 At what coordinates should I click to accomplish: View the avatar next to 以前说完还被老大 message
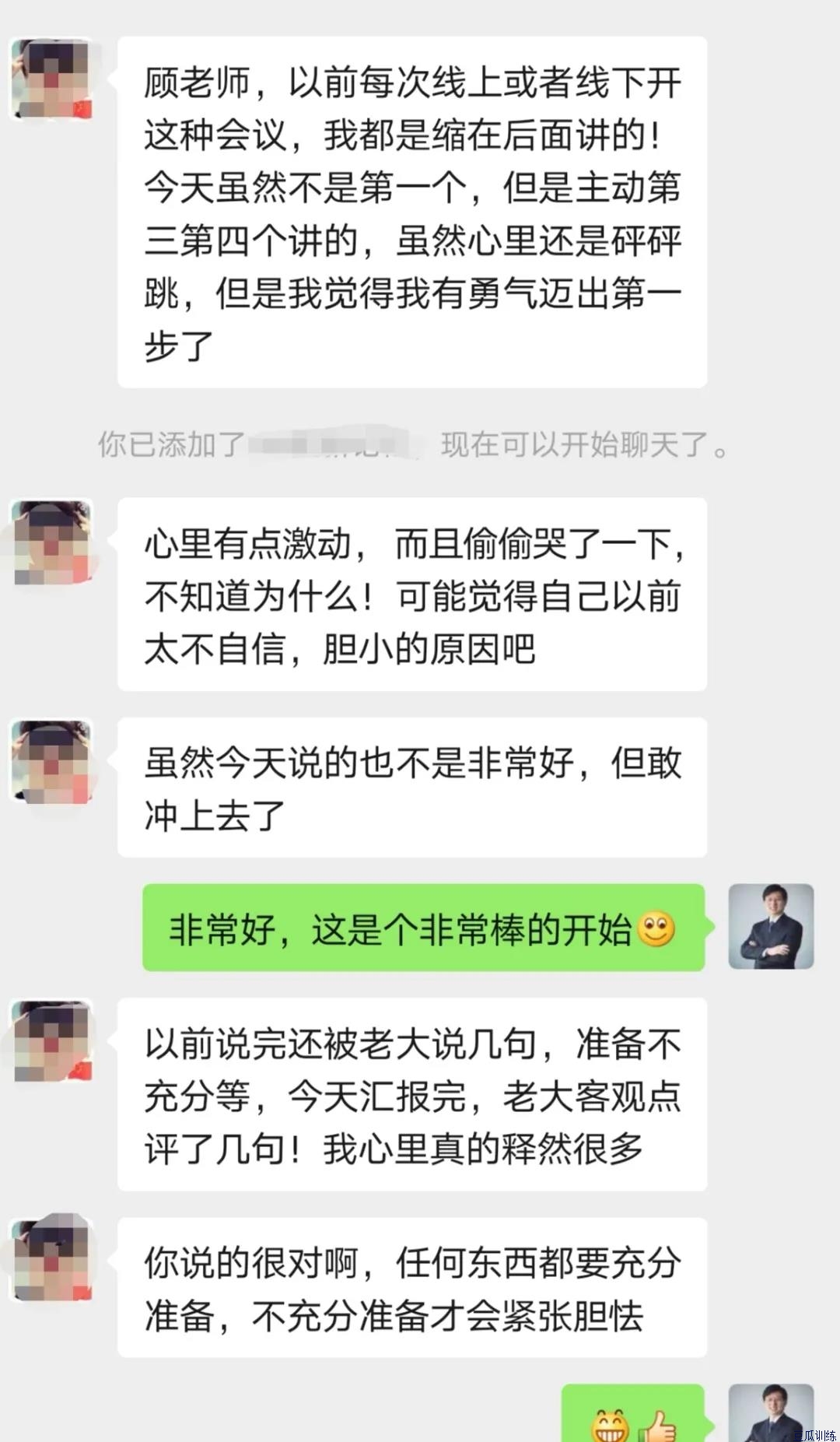(51, 1041)
